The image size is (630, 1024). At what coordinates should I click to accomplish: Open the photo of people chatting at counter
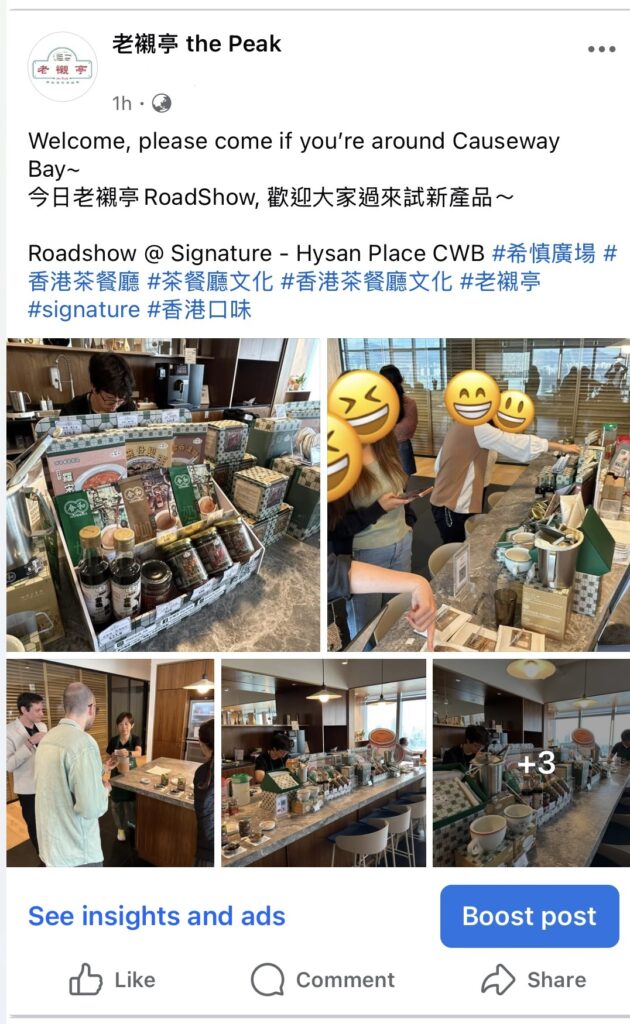pos(110,762)
